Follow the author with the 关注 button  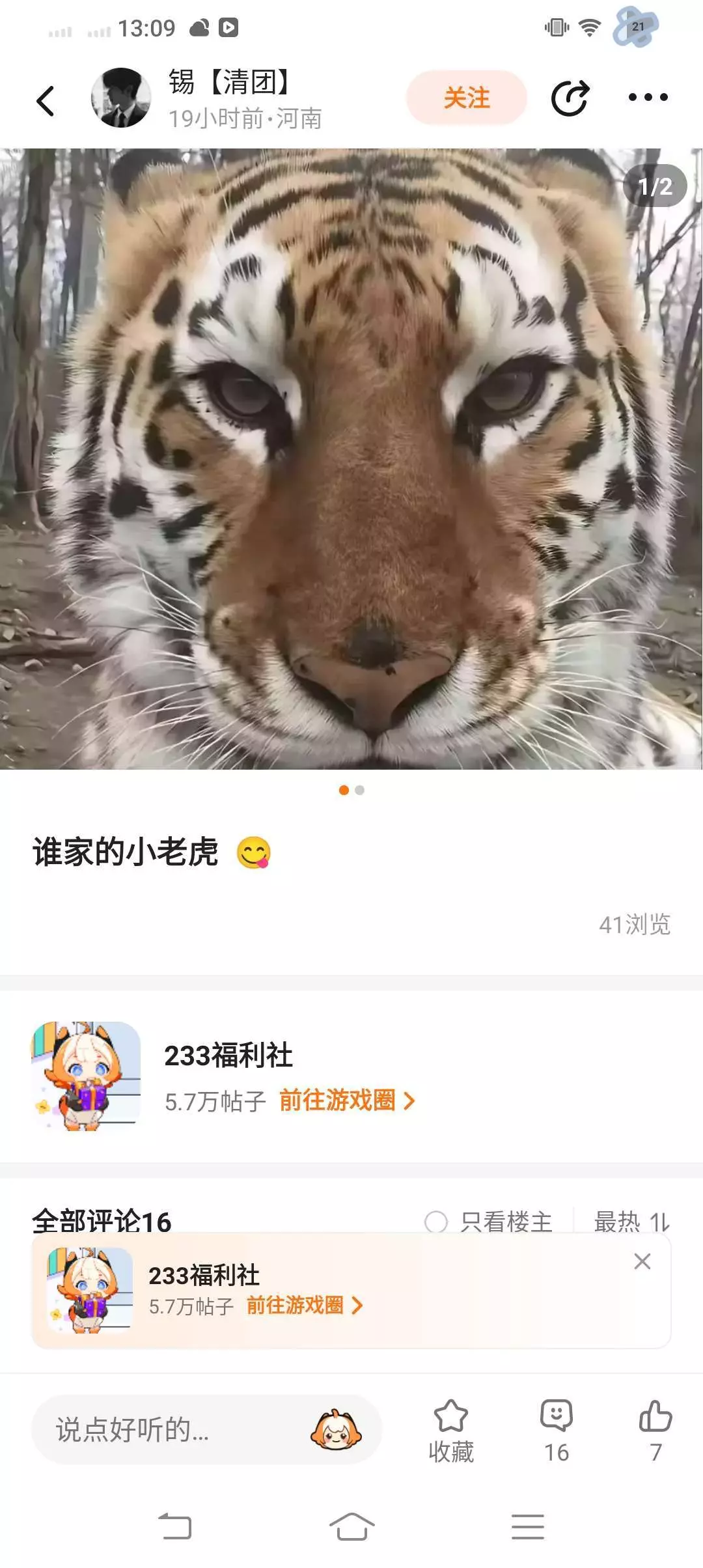[x=467, y=98]
